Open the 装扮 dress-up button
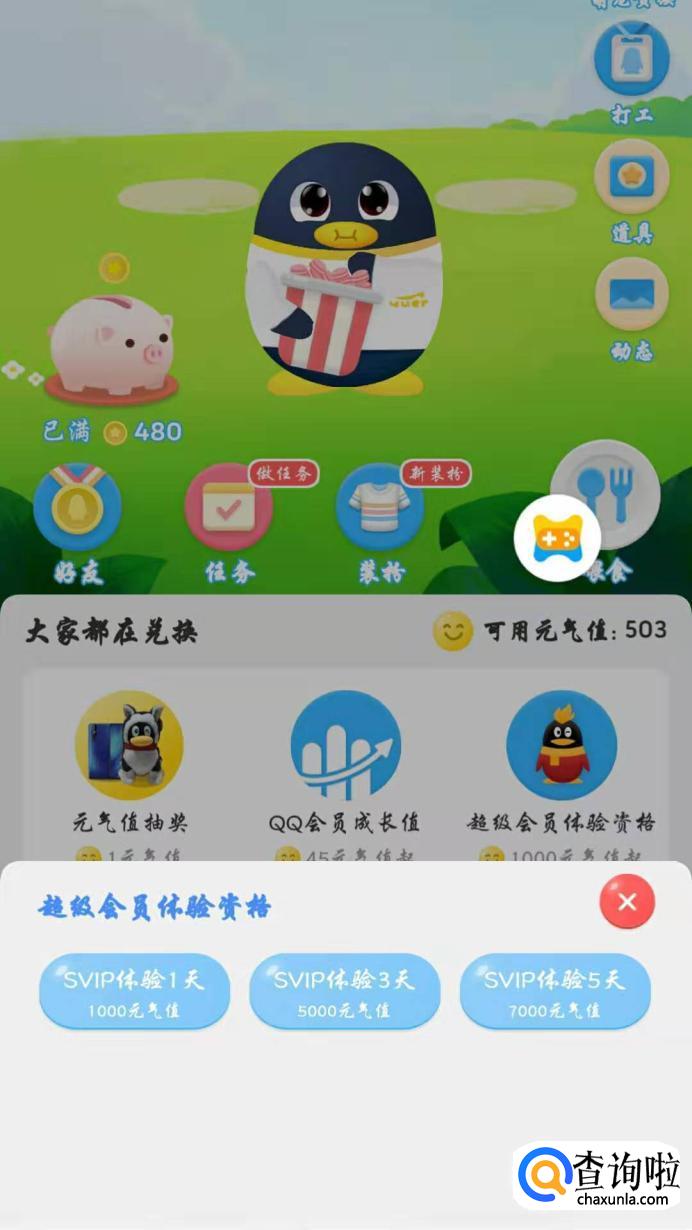This screenshot has height=1230, width=692. [380, 508]
